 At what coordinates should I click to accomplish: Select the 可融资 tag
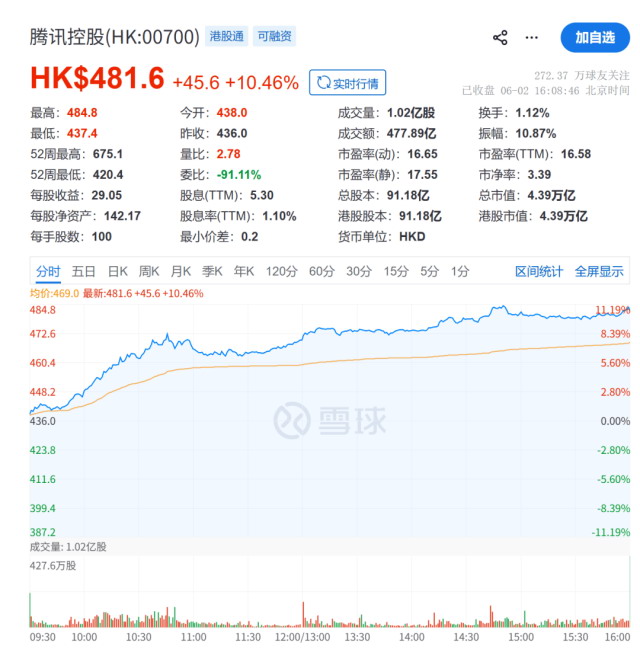[274, 36]
